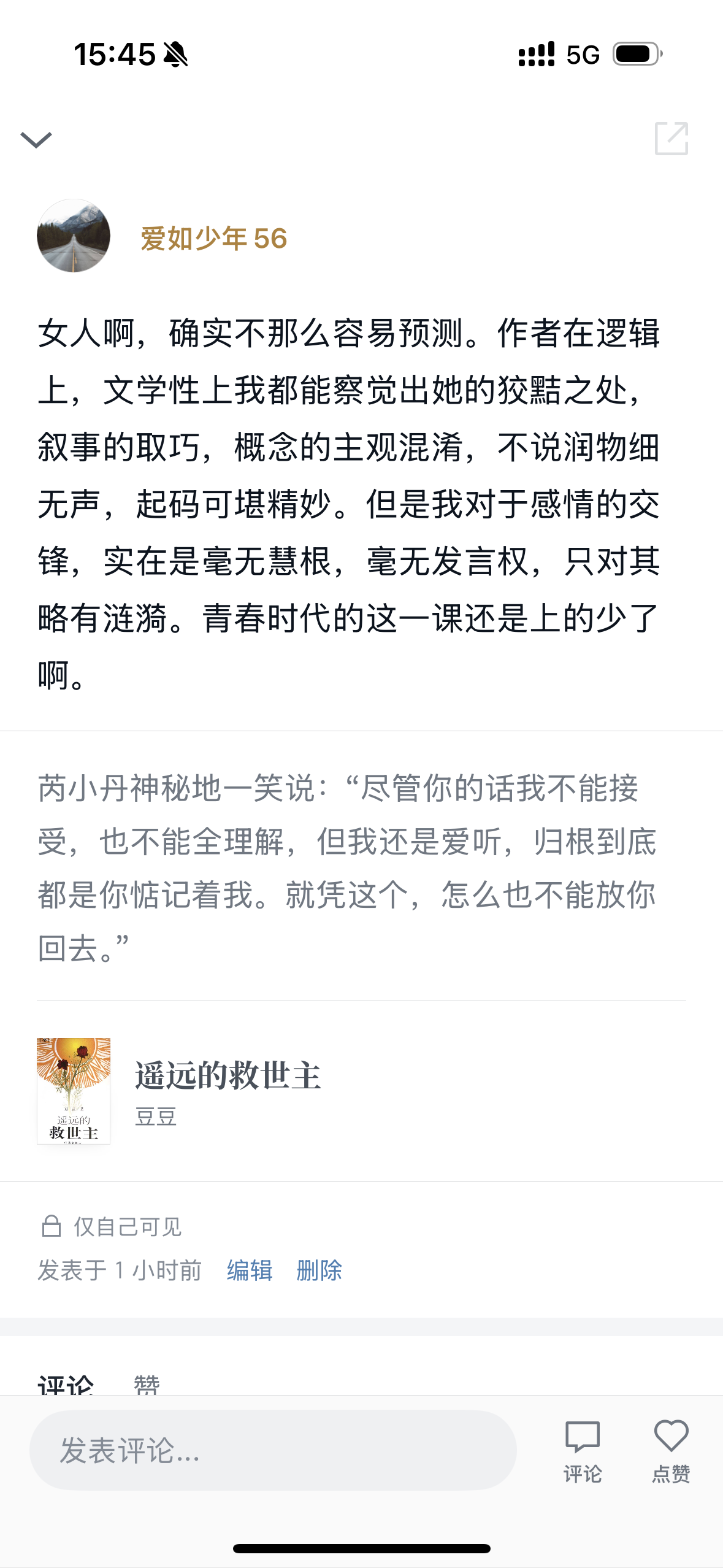723x1568 pixels.
Task: Focus the 发表评论 input field
Action: [272, 1450]
